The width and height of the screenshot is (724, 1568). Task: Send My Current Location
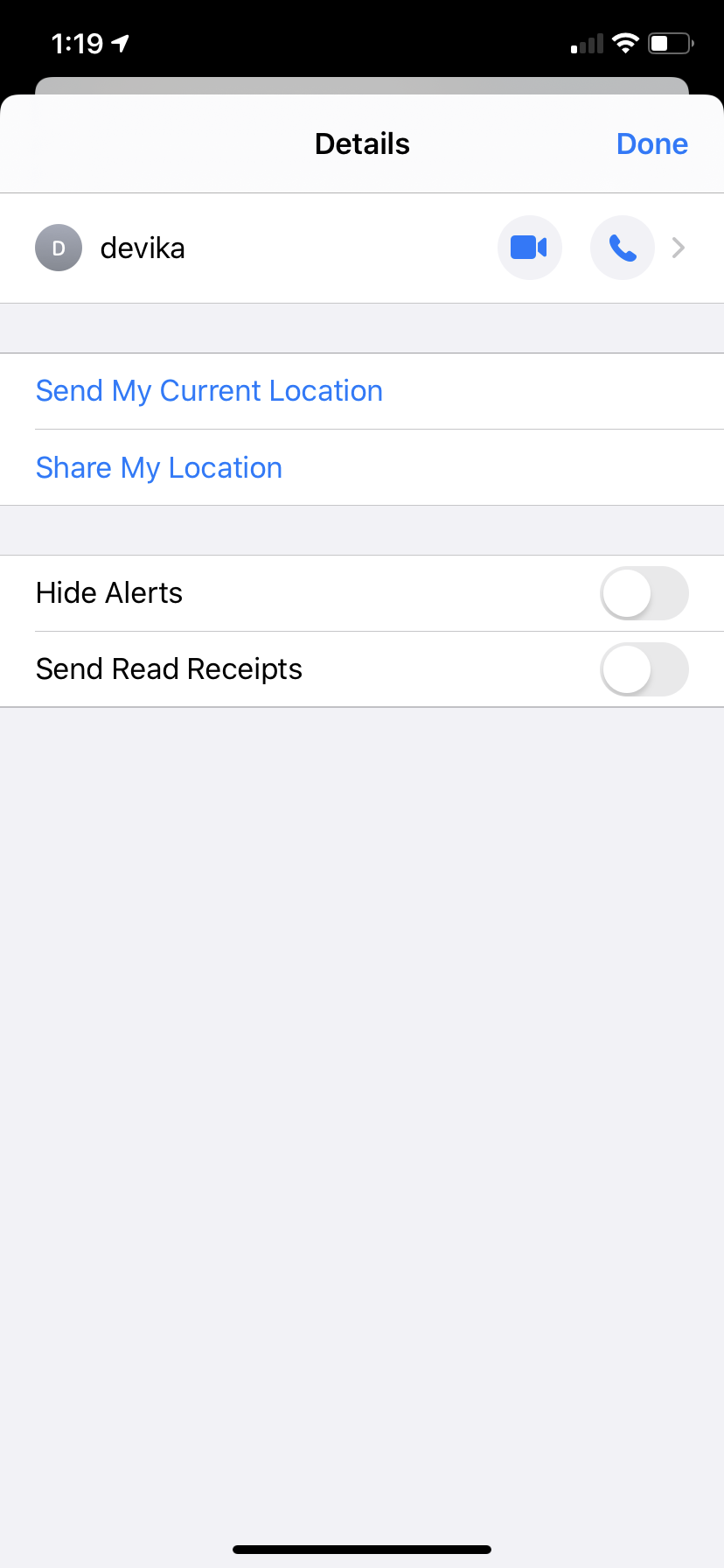tap(362, 391)
